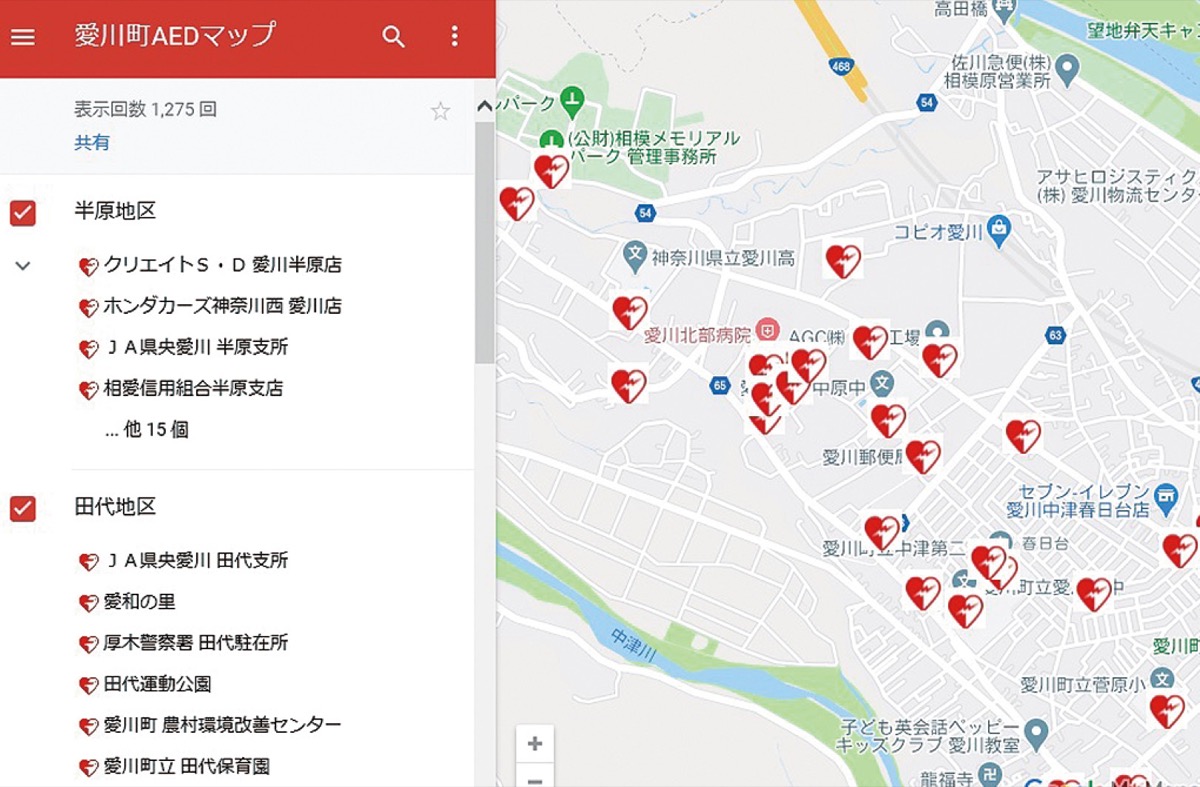Open 厚木警察署 田代駐在所 entry
Image resolution: width=1200 pixels, height=787 pixels.
pos(195,642)
